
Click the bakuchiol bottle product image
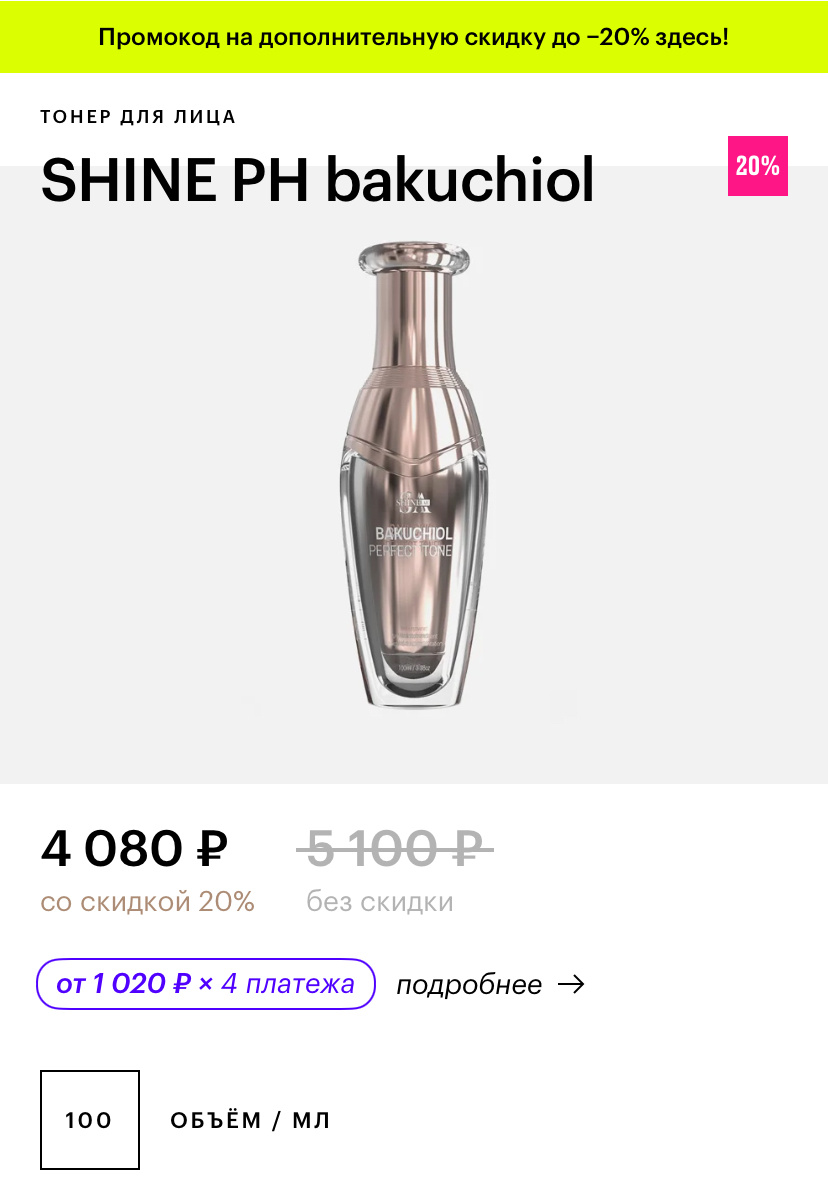tap(414, 470)
